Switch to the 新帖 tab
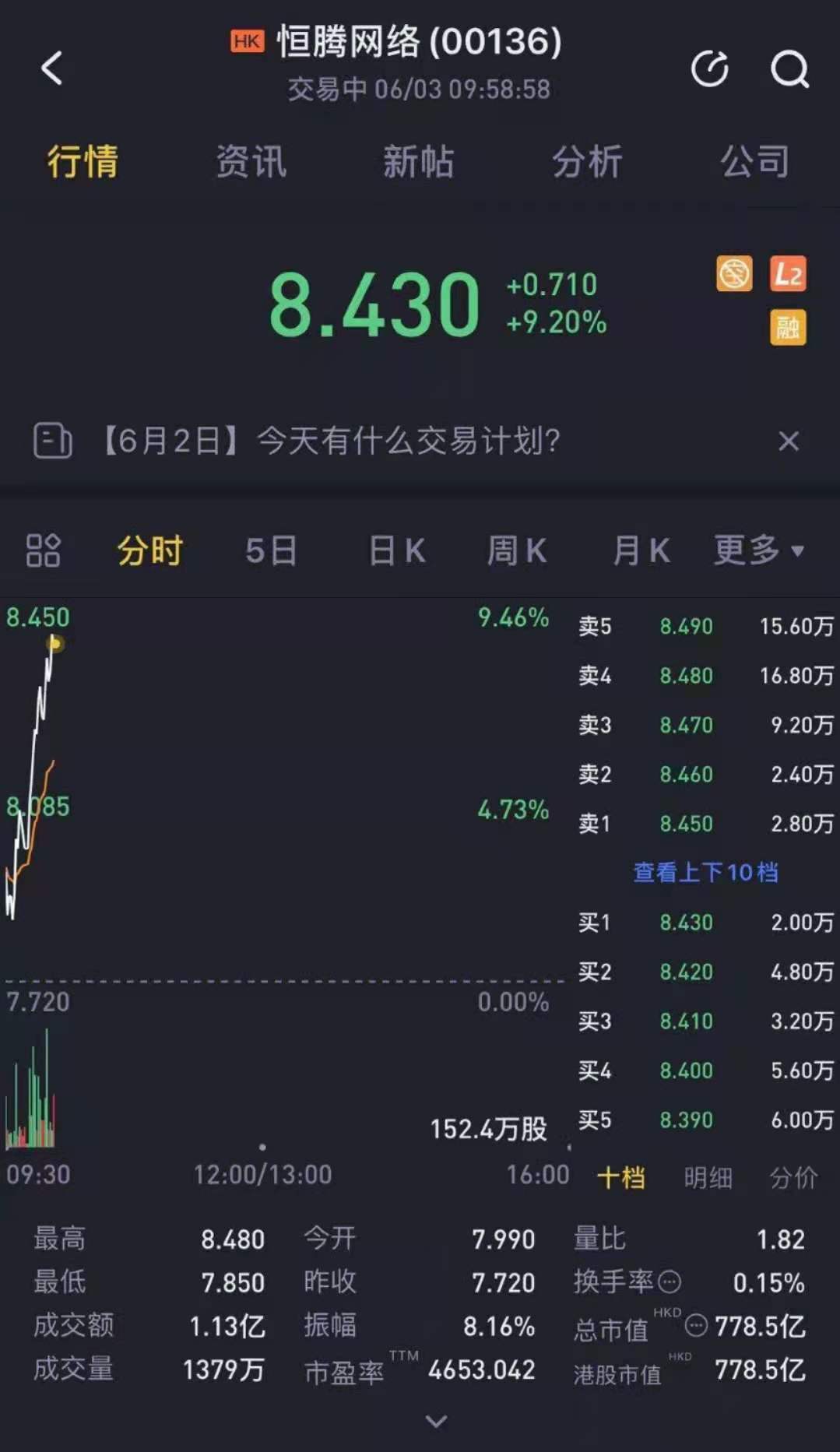The image size is (840, 1452). 418,162
